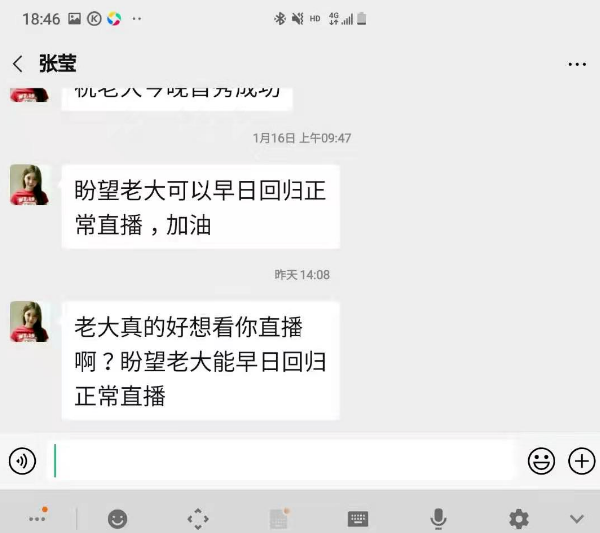Viewport: 600px width, 533px height.
Task: Open keyboard more options dots
Action: coord(38,518)
